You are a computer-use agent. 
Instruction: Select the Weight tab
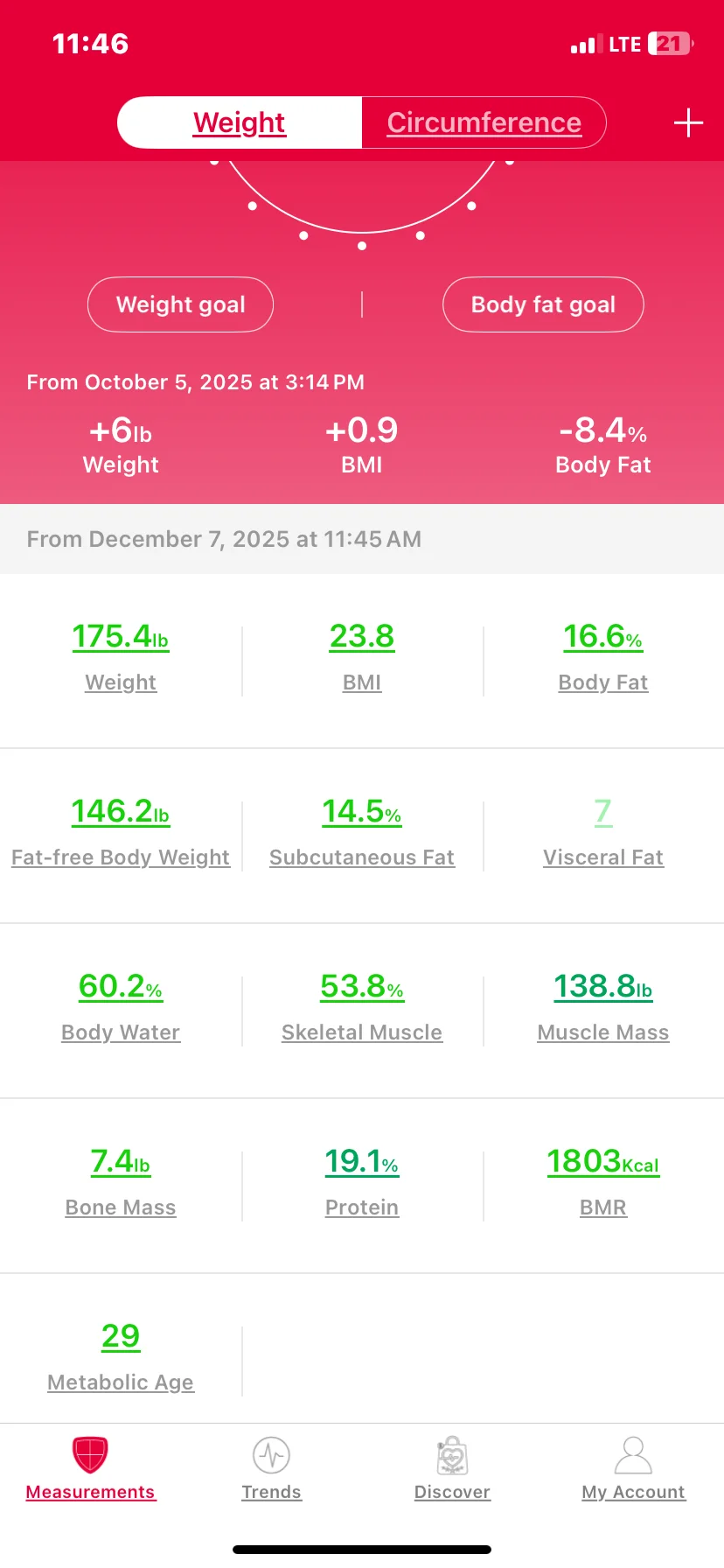coord(240,122)
